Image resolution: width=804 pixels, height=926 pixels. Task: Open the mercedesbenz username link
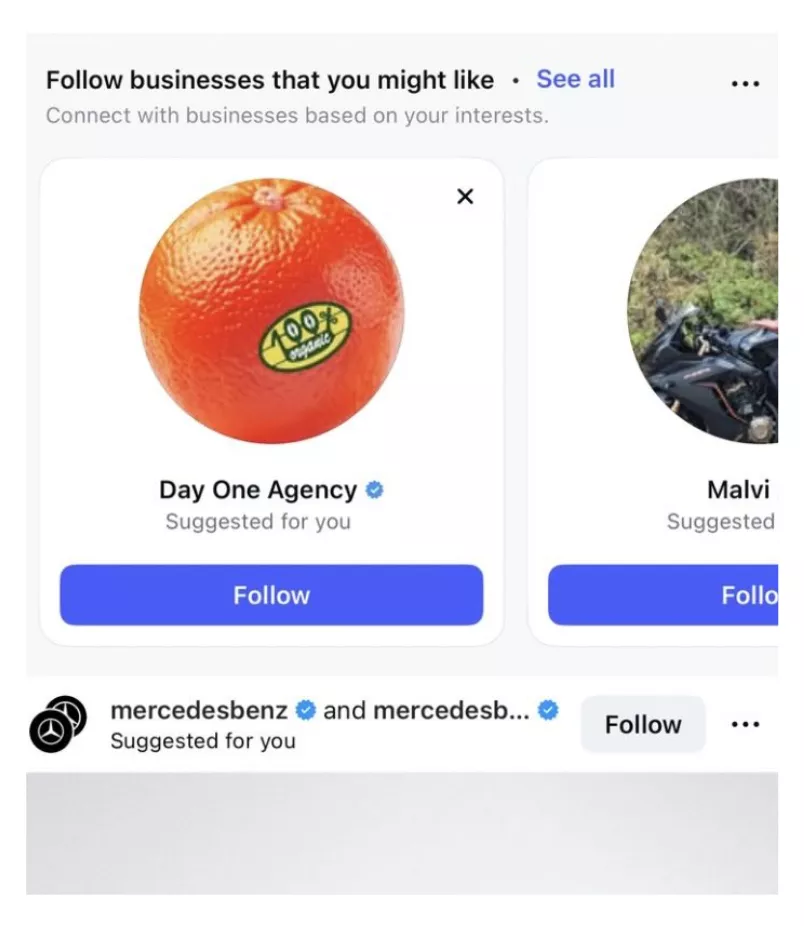[198, 710]
